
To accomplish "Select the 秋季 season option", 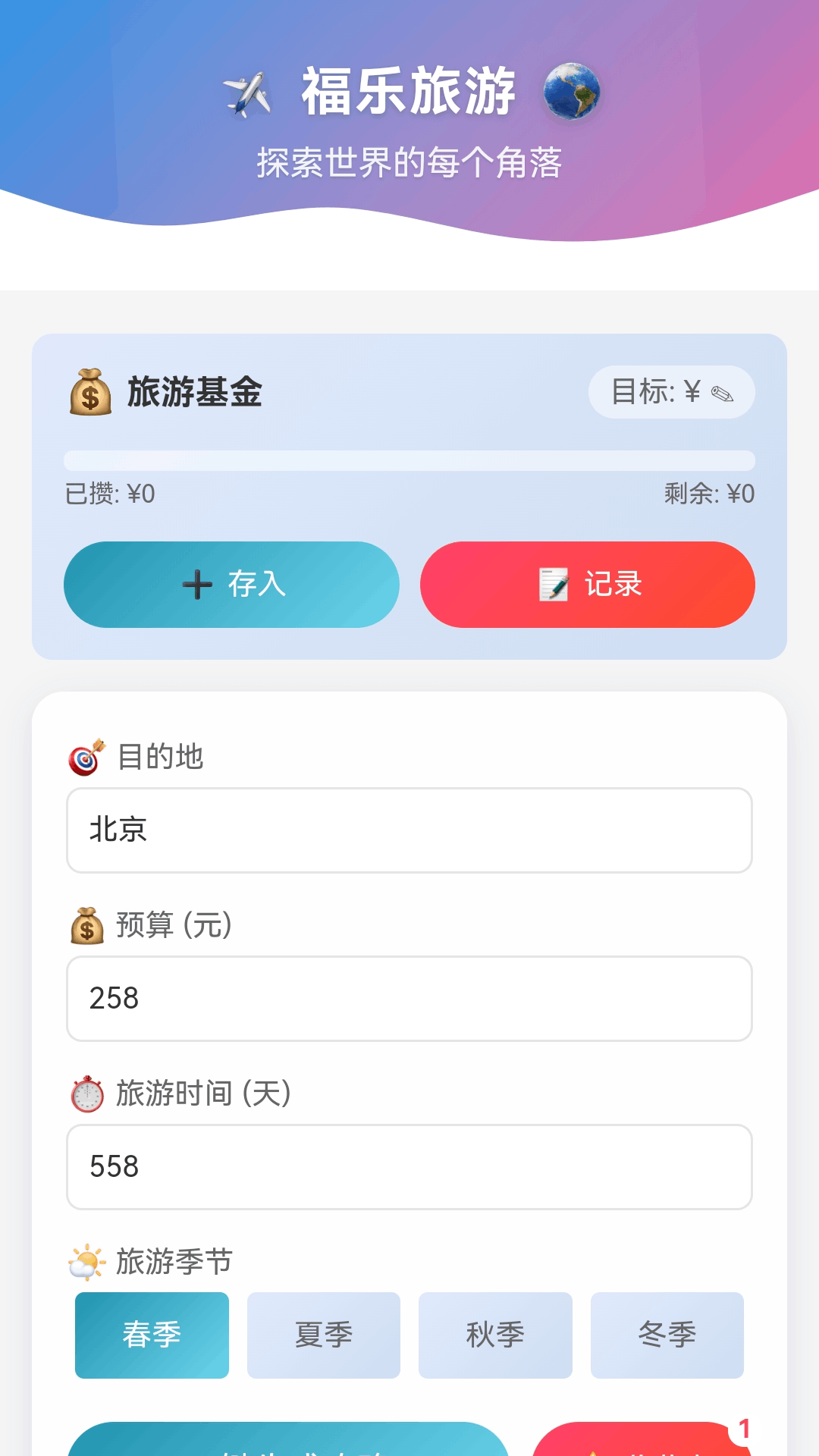I will [x=495, y=1335].
